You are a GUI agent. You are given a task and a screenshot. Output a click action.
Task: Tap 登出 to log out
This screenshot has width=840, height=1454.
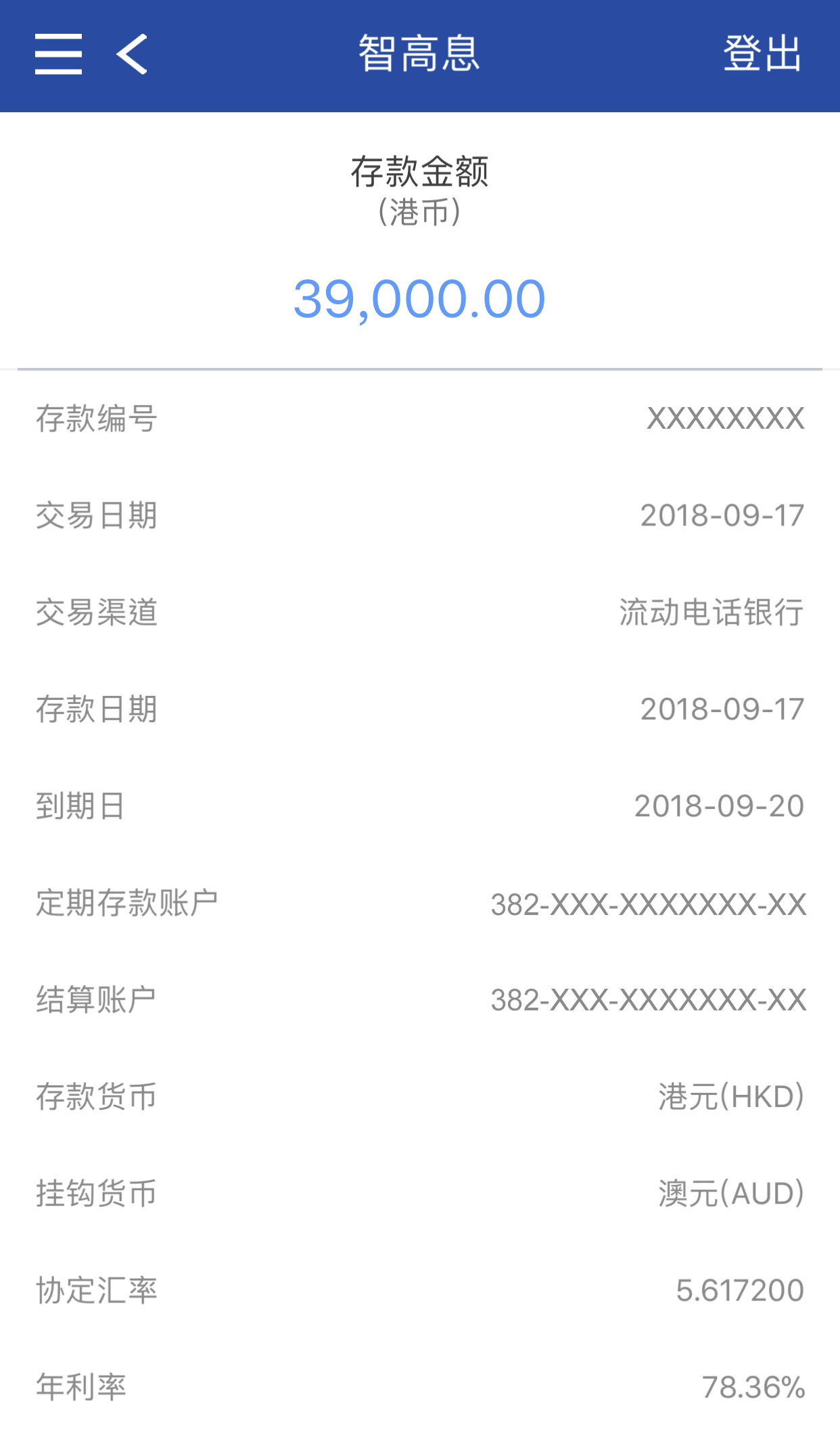[x=762, y=53]
